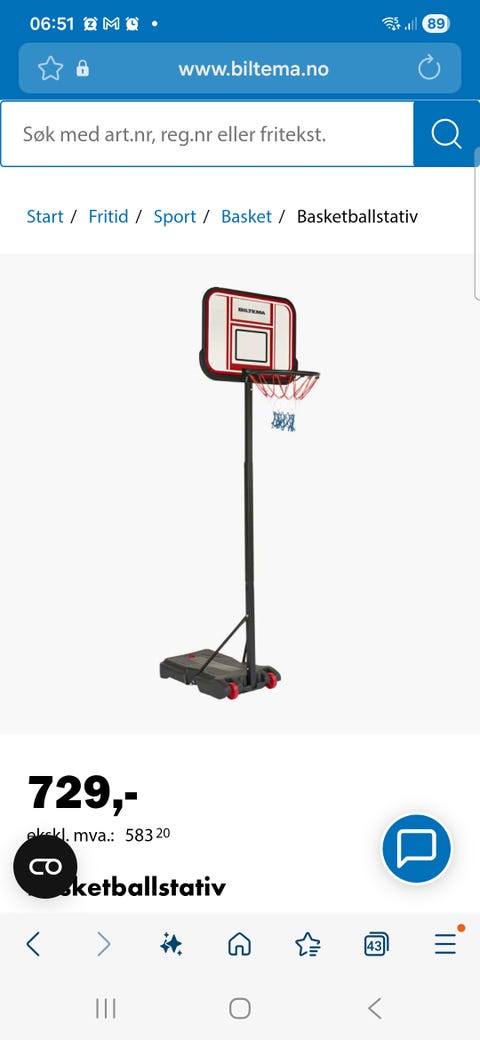Image resolution: width=480 pixels, height=1040 pixels.
Task: Go to the browser home page
Action: pyautogui.click(x=239, y=943)
